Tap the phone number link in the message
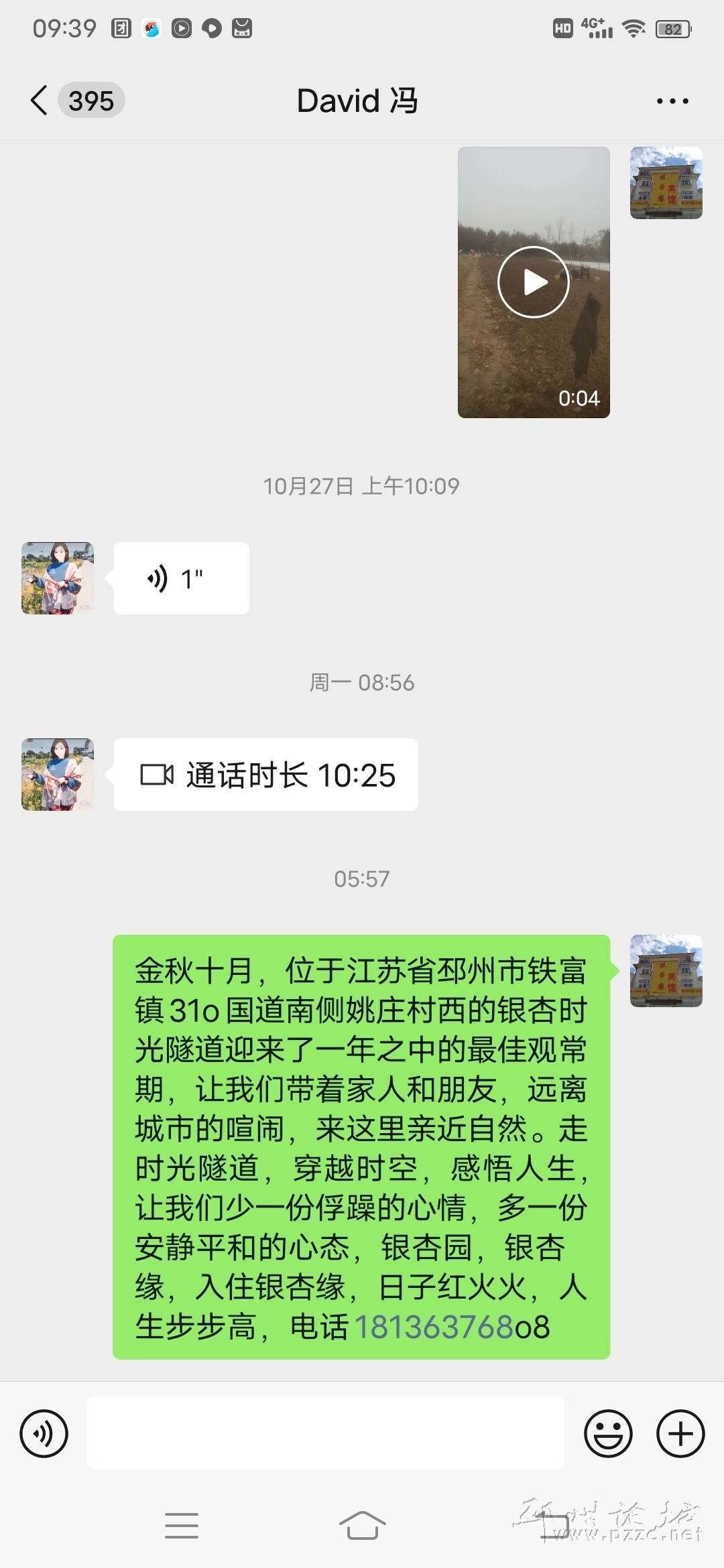The image size is (724, 1568). (434, 1326)
